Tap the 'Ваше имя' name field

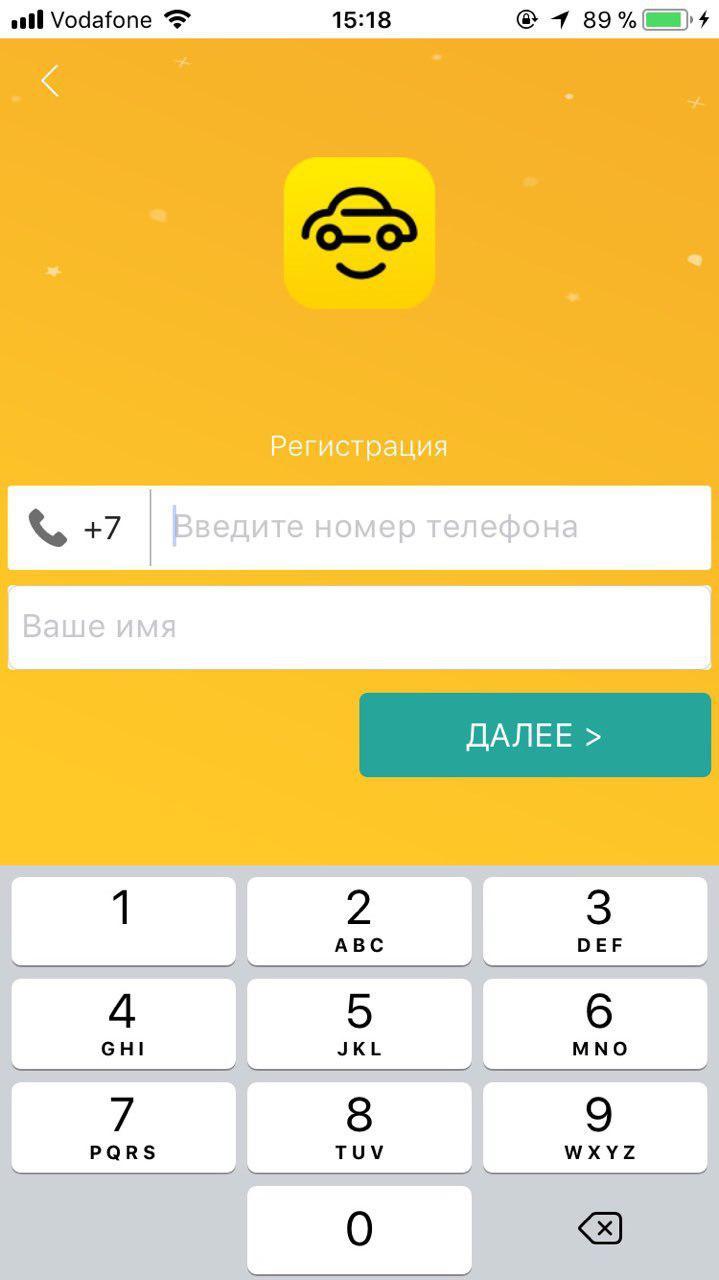pyautogui.click(x=359, y=627)
